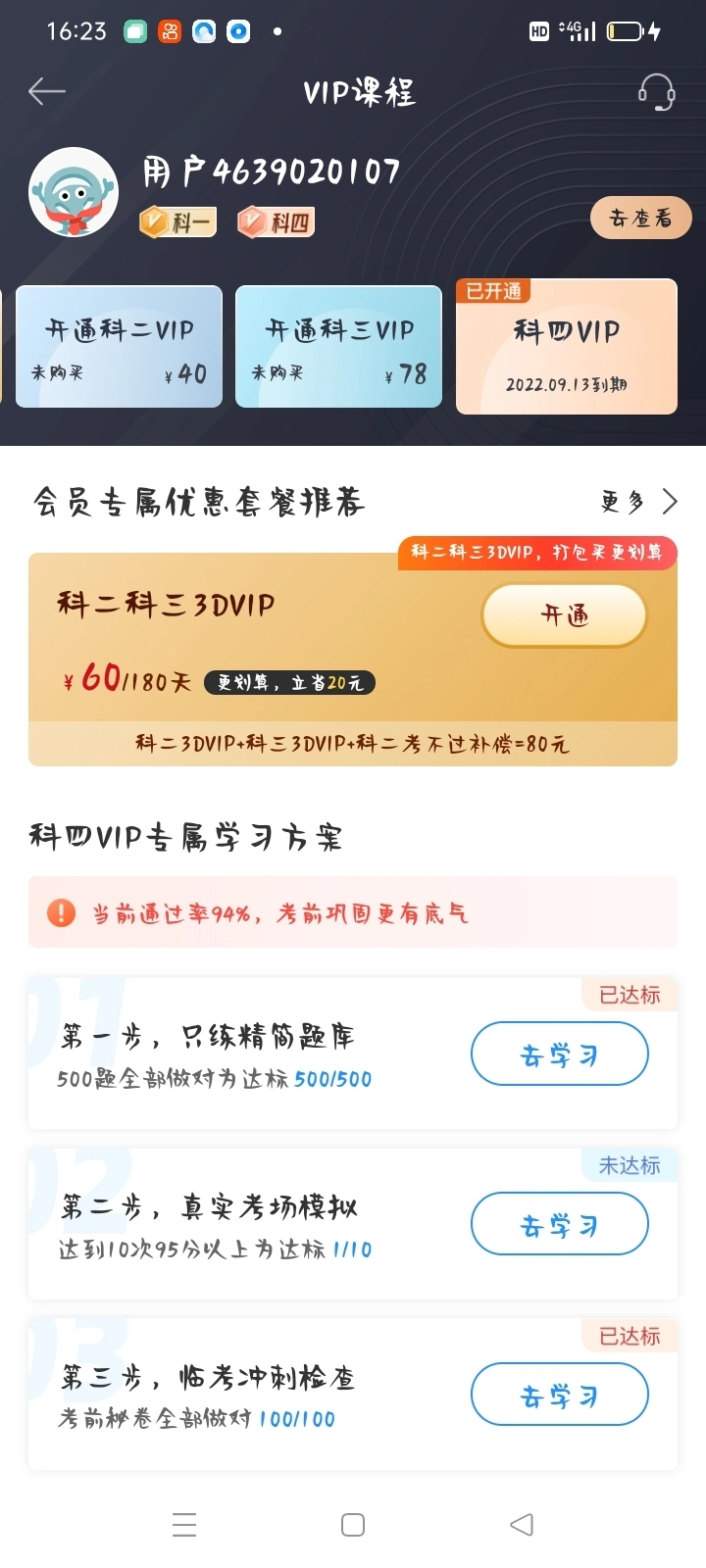Go to the system home screen
This screenshot has width=706, height=1568.
click(x=353, y=1525)
